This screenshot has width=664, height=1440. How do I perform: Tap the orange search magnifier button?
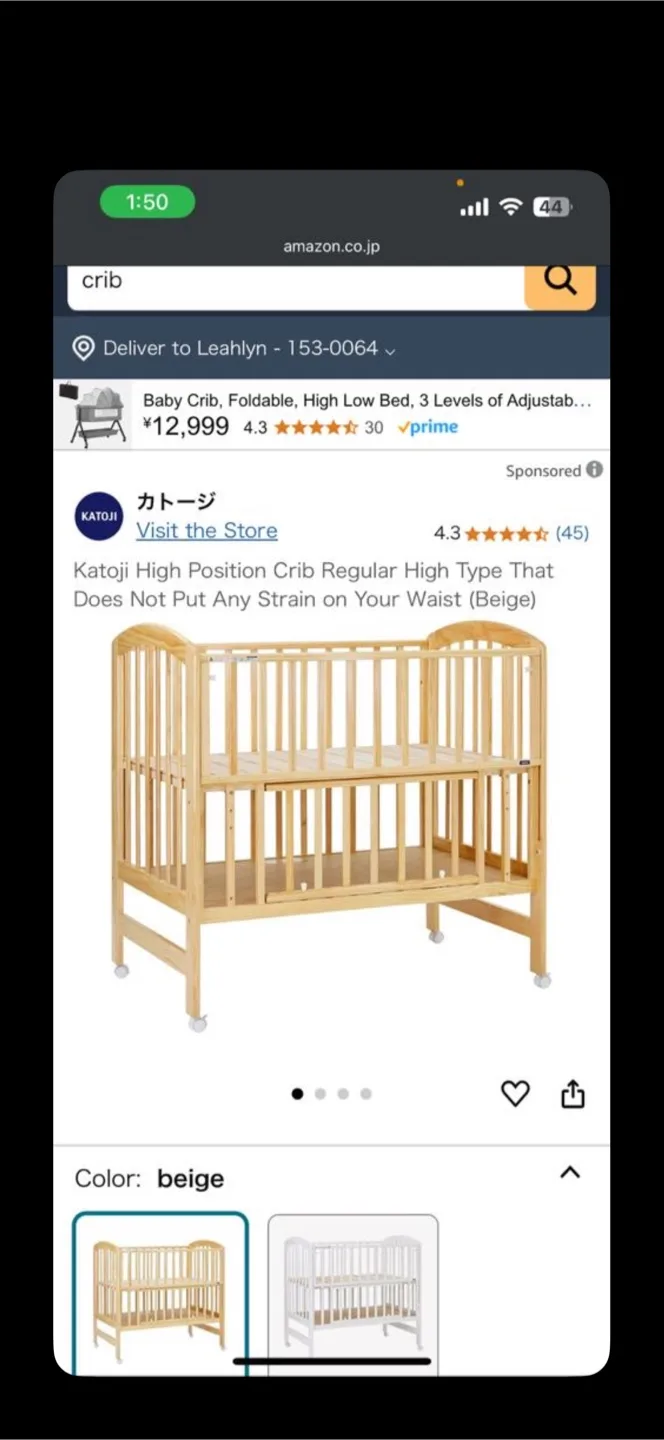[x=560, y=282]
